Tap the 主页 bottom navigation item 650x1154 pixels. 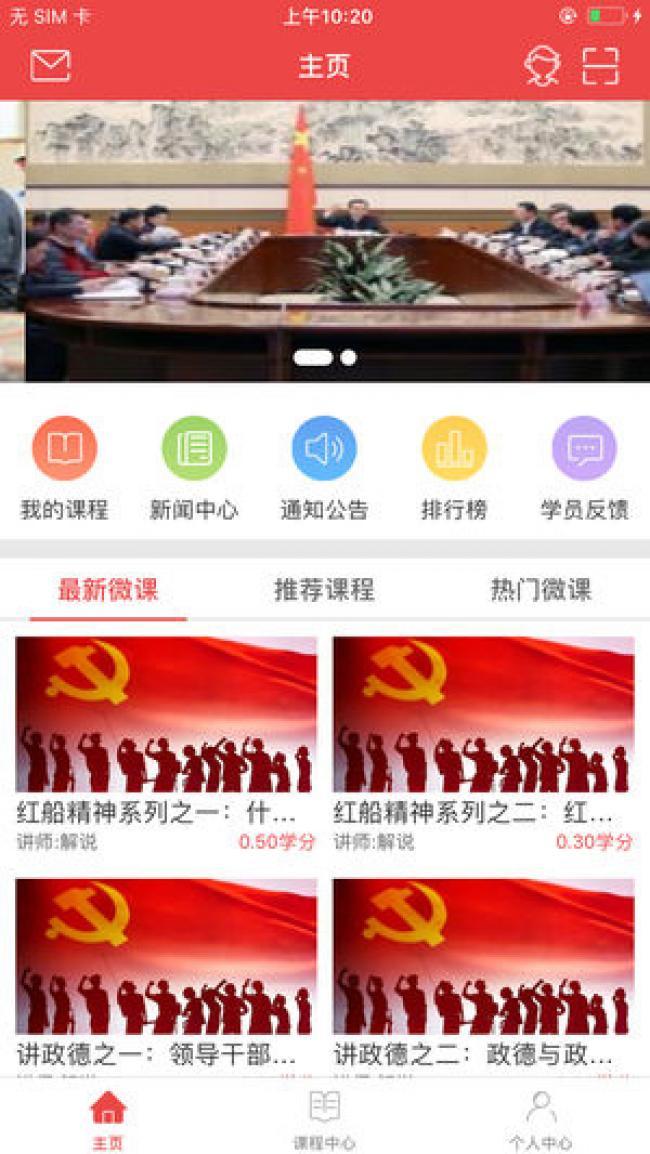point(108,1120)
